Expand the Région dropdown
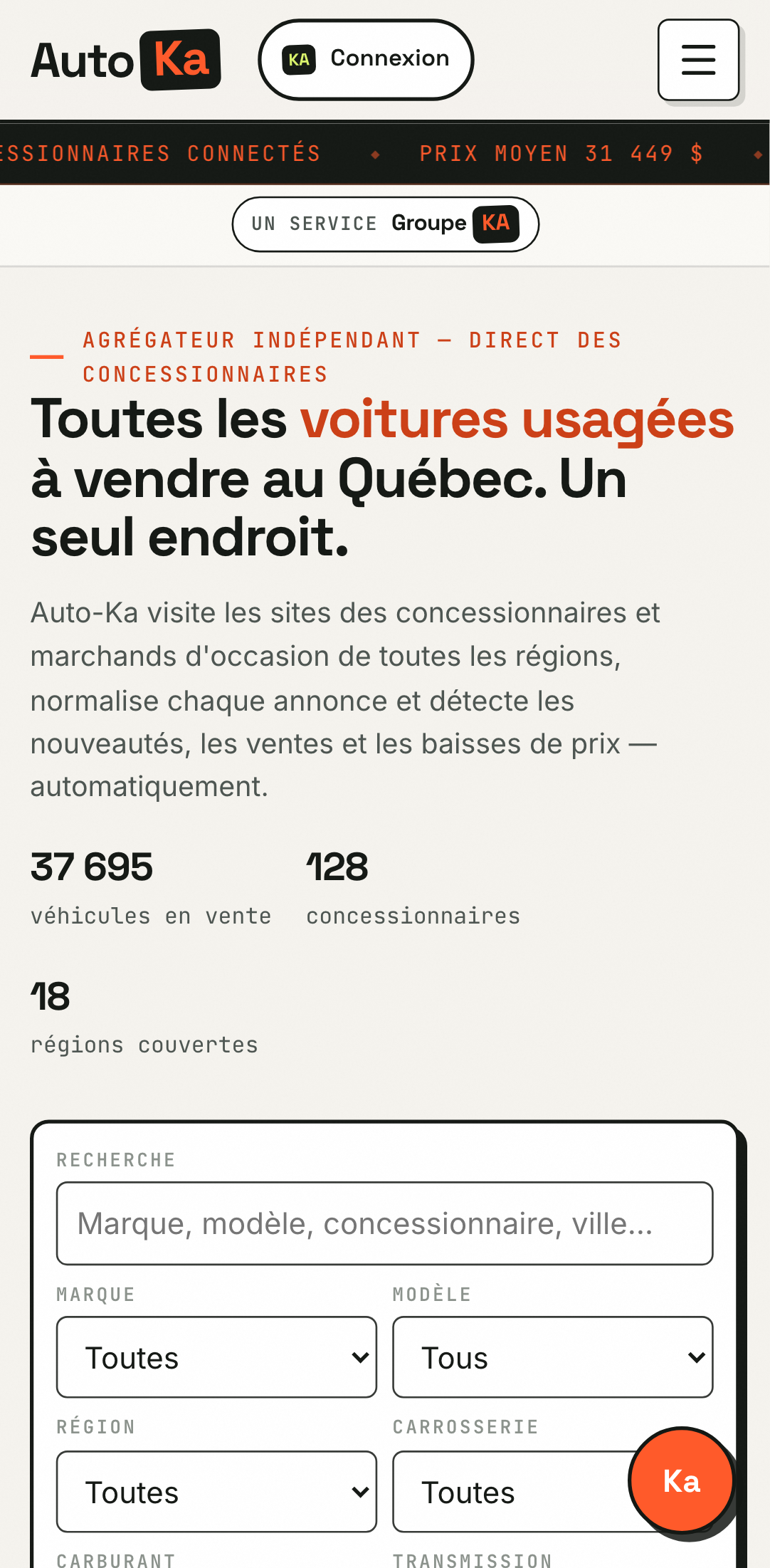770x1568 pixels. click(x=216, y=1492)
